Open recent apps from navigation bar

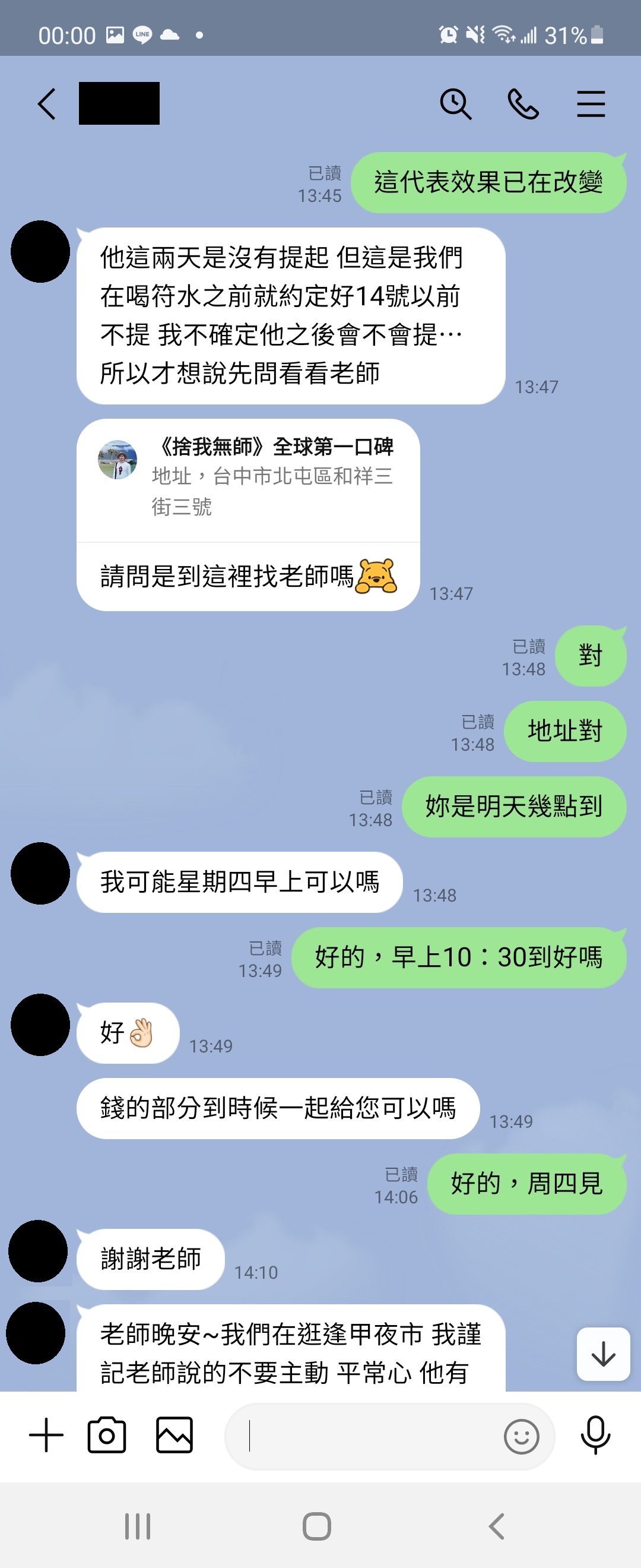tap(138, 1526)
